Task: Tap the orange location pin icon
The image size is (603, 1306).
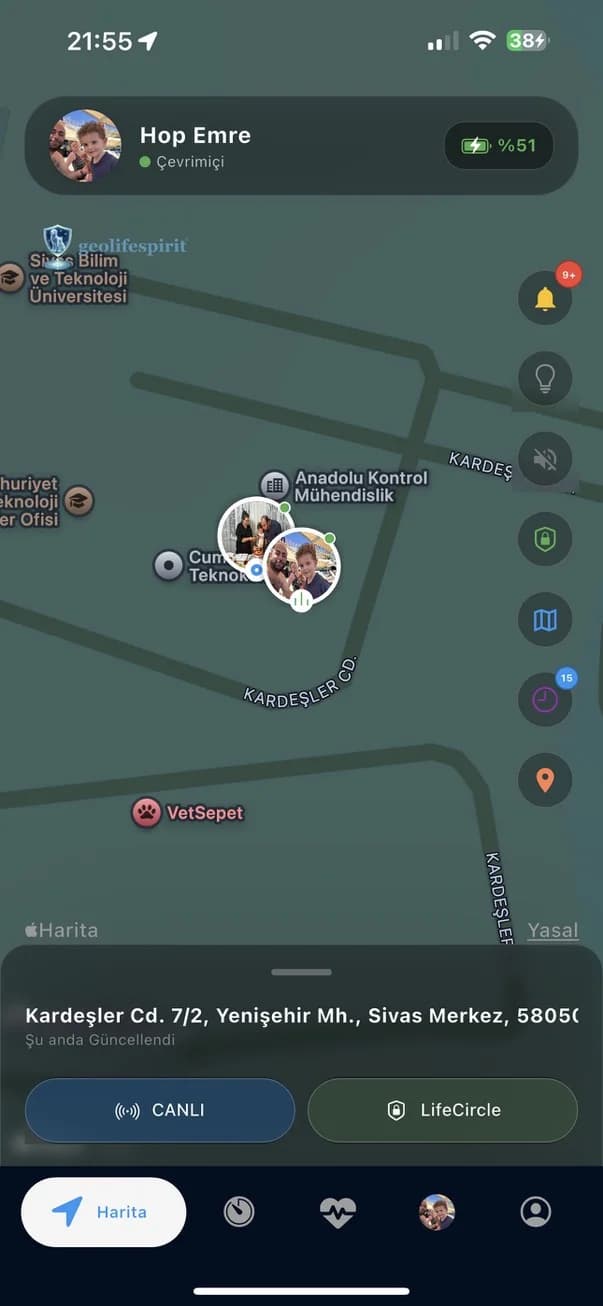Action: click(545, 780)
